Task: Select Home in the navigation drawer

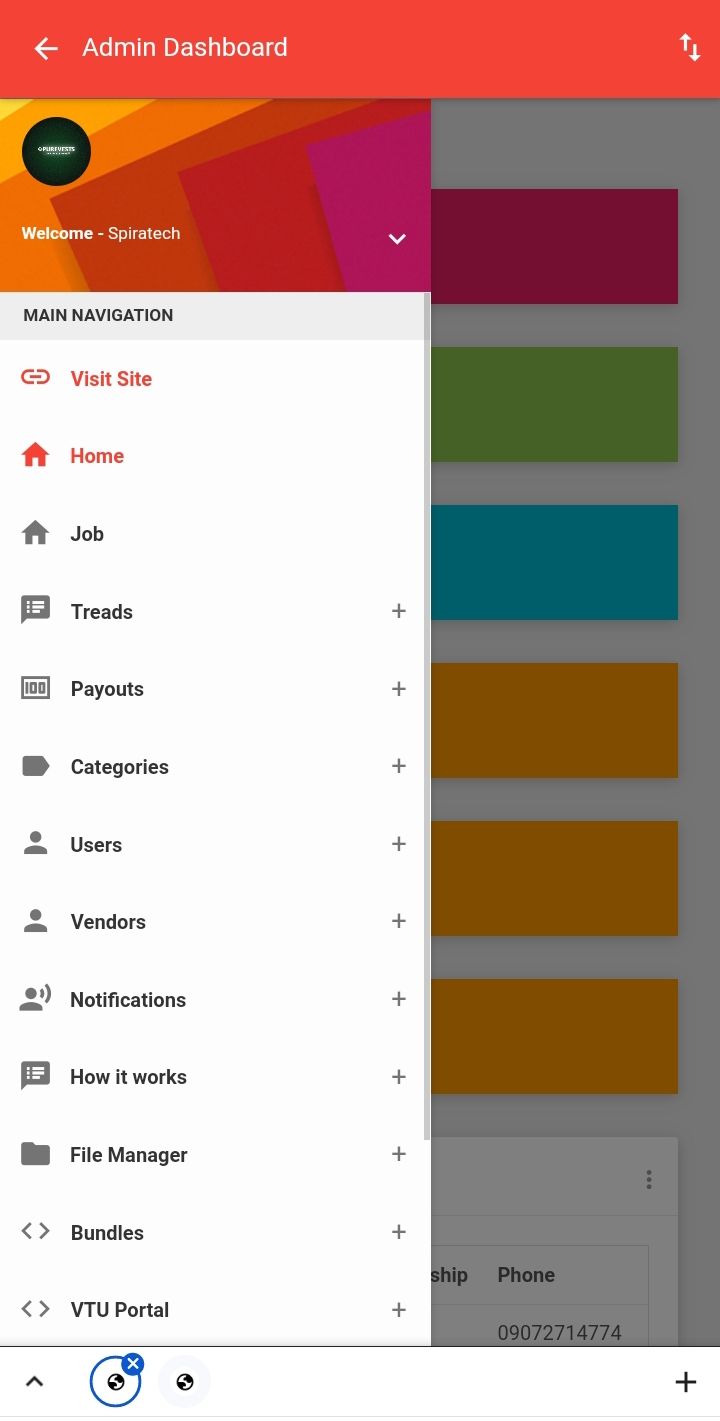Action: point(97,456)
